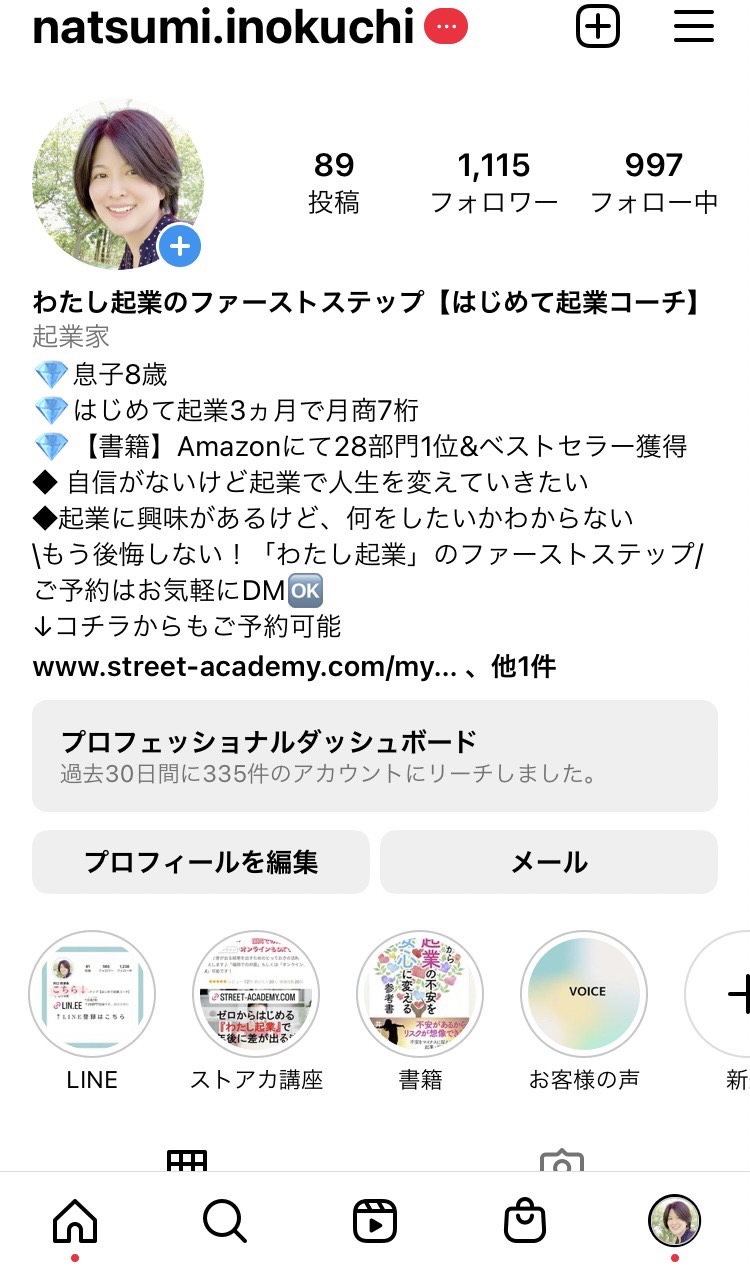Viewport: 750px width, 1270px height.
Task: Switch to the Search tab
Action: click(x=225, y=1220)
